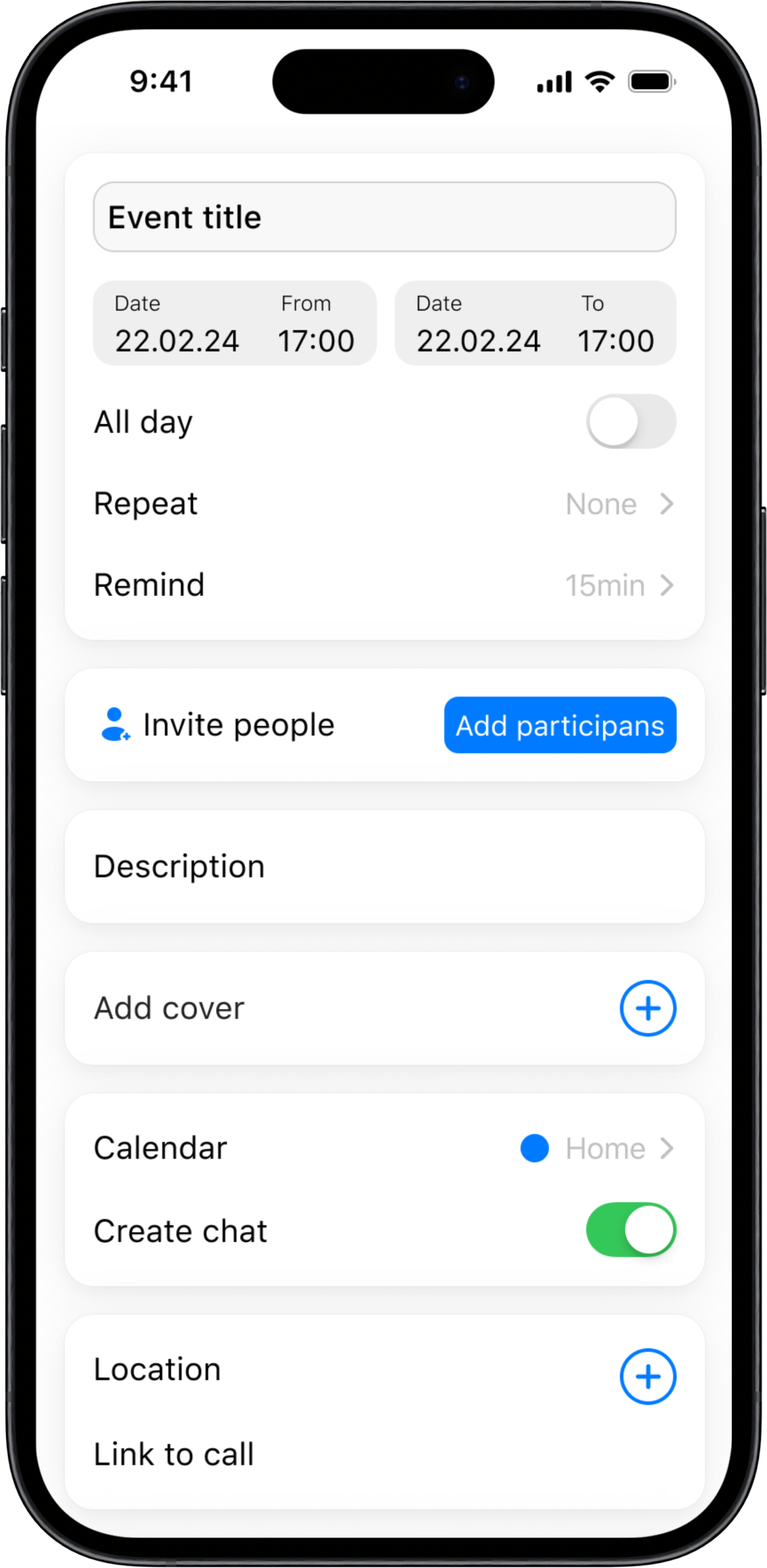Screen dimensions: 767x1568
Task: Open the Repeat options row
Action: point(384,504)
